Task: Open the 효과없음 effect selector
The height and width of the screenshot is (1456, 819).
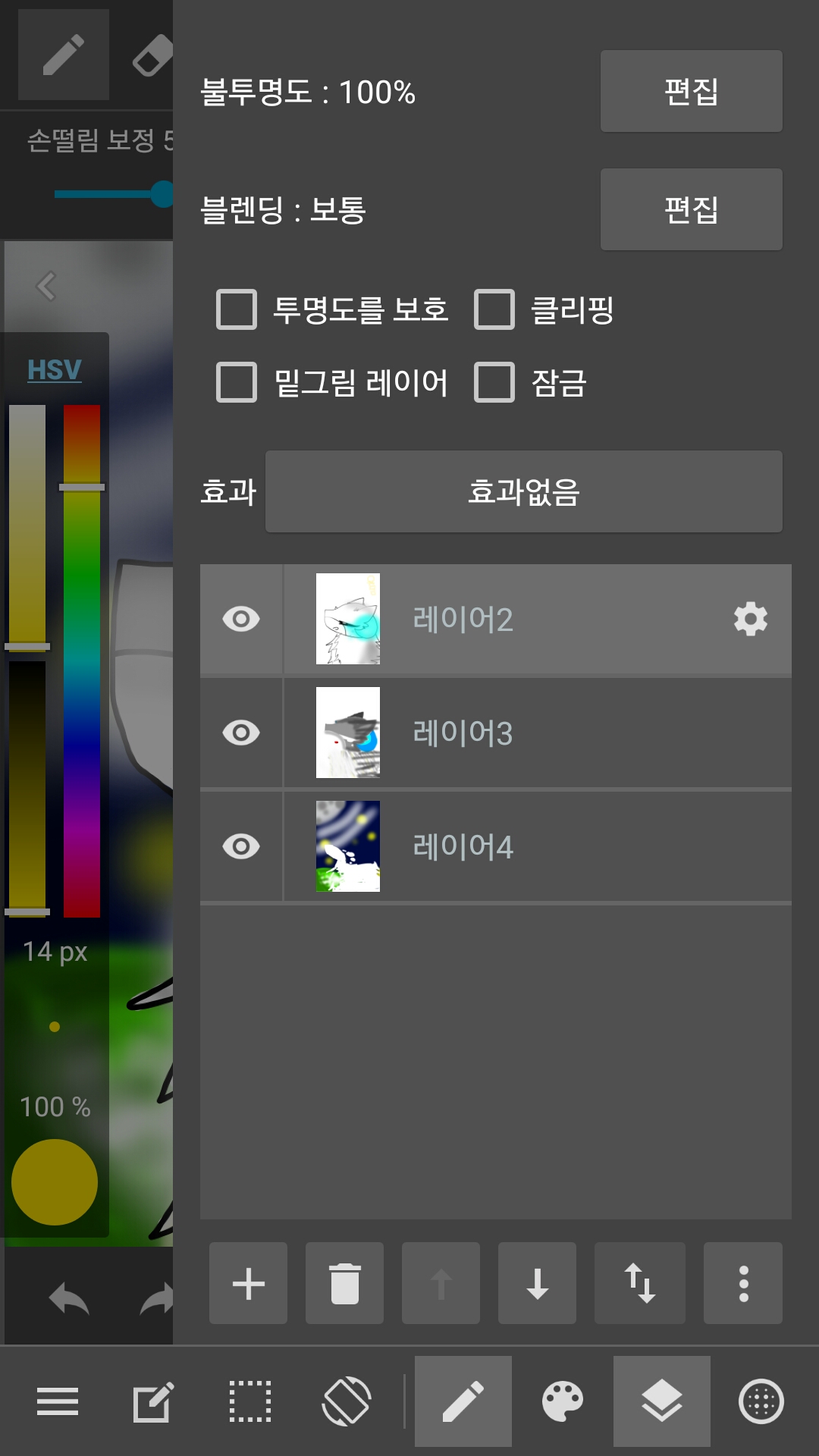Action: pos(523,491)
